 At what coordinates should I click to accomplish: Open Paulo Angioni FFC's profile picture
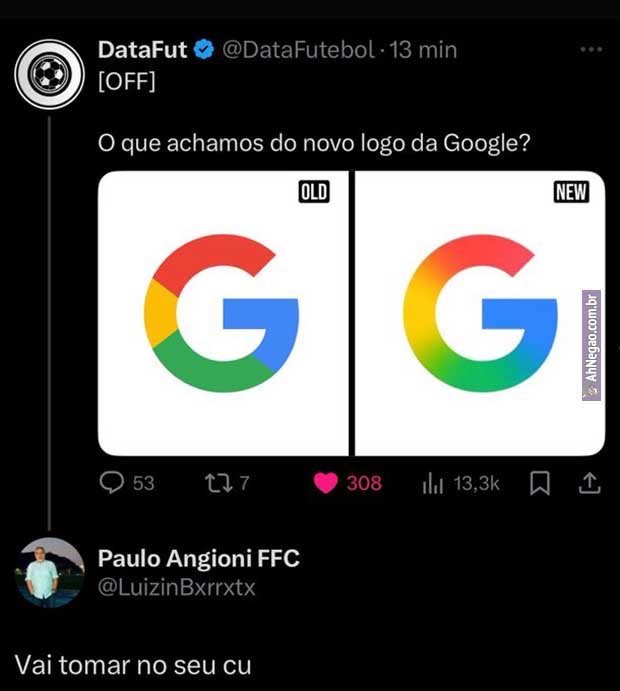pyautogui.click(x=47, y=572)
